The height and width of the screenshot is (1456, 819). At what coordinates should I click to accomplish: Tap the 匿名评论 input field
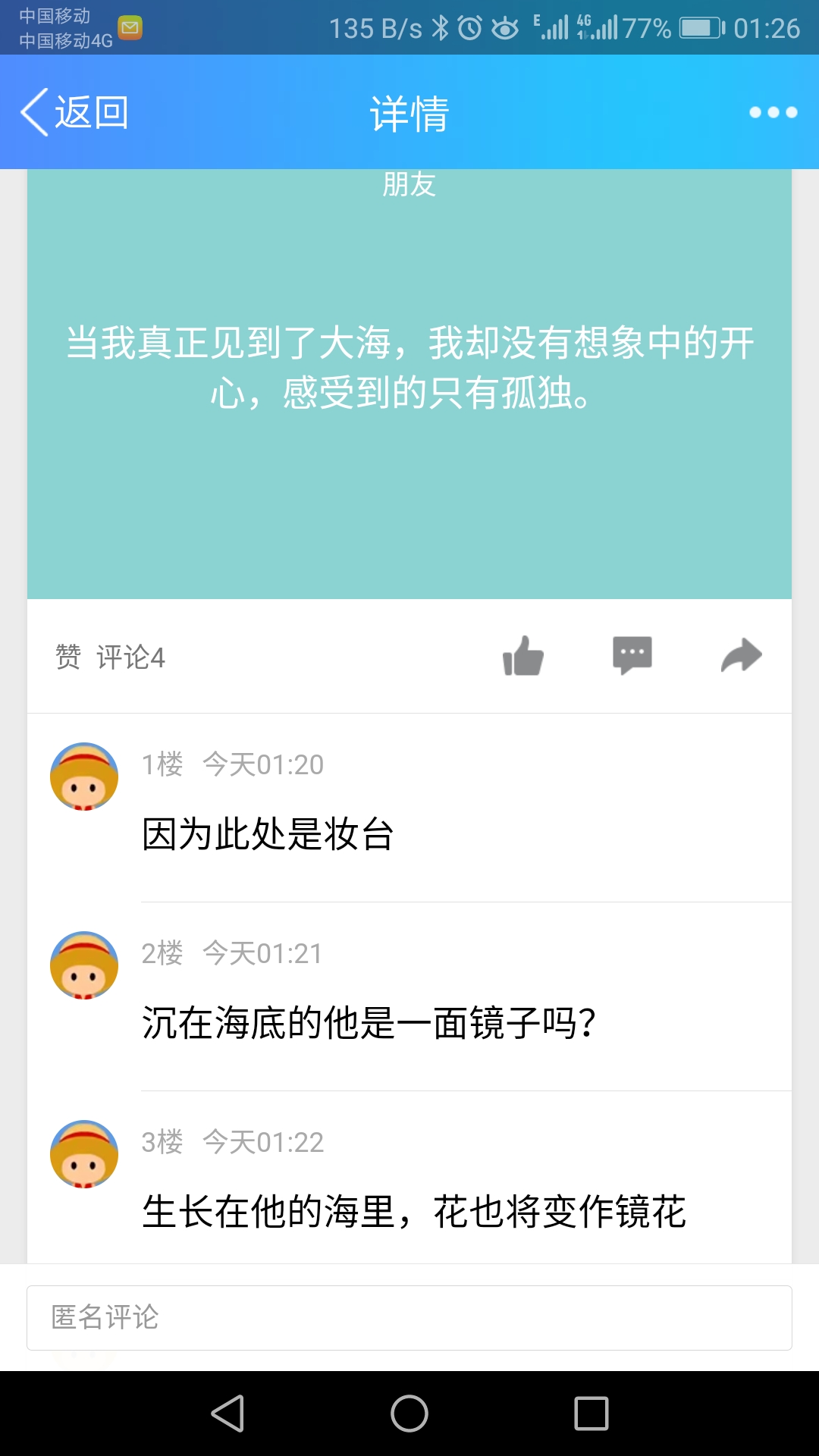409,1317
